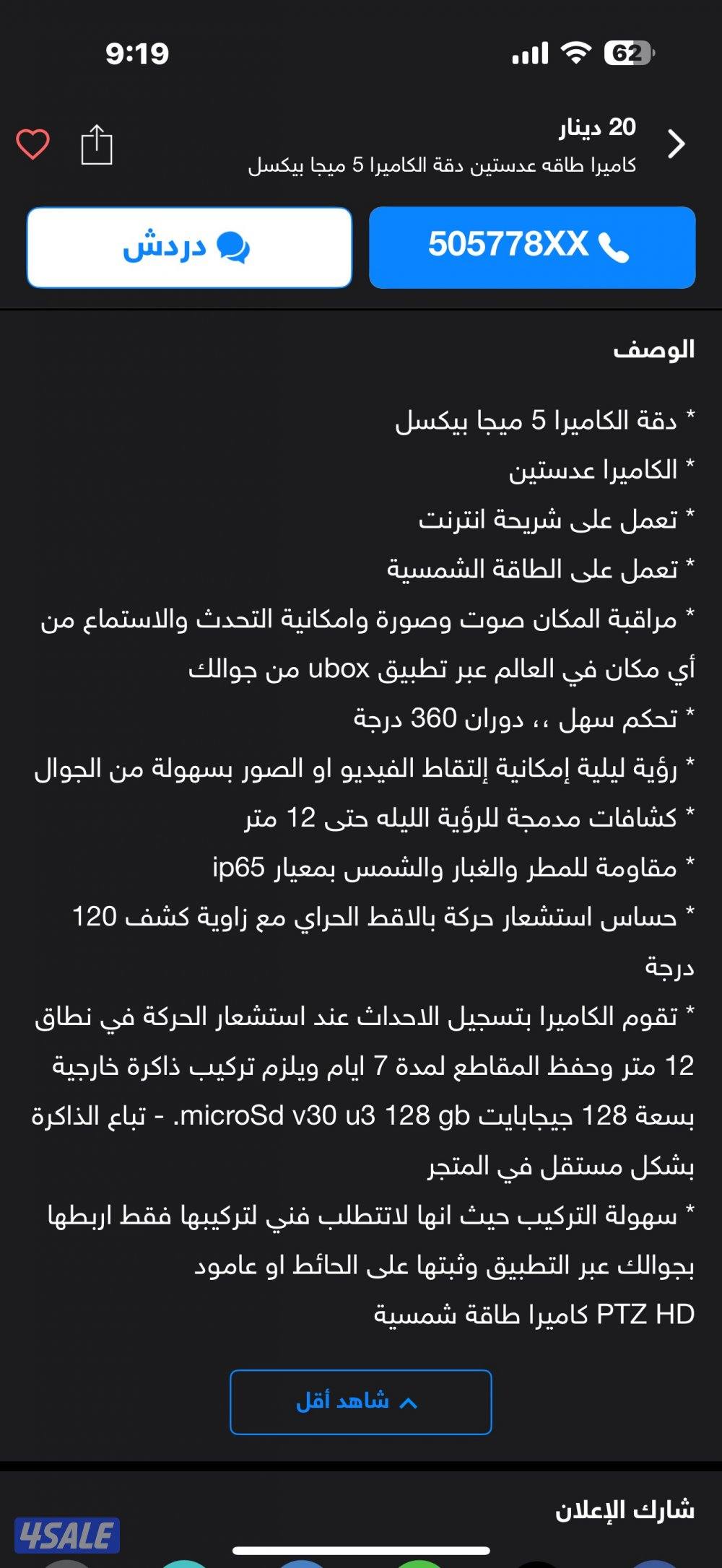Tap the gray share icon near 4SALE logo
722x1568 pixels.
point(65,1565)
